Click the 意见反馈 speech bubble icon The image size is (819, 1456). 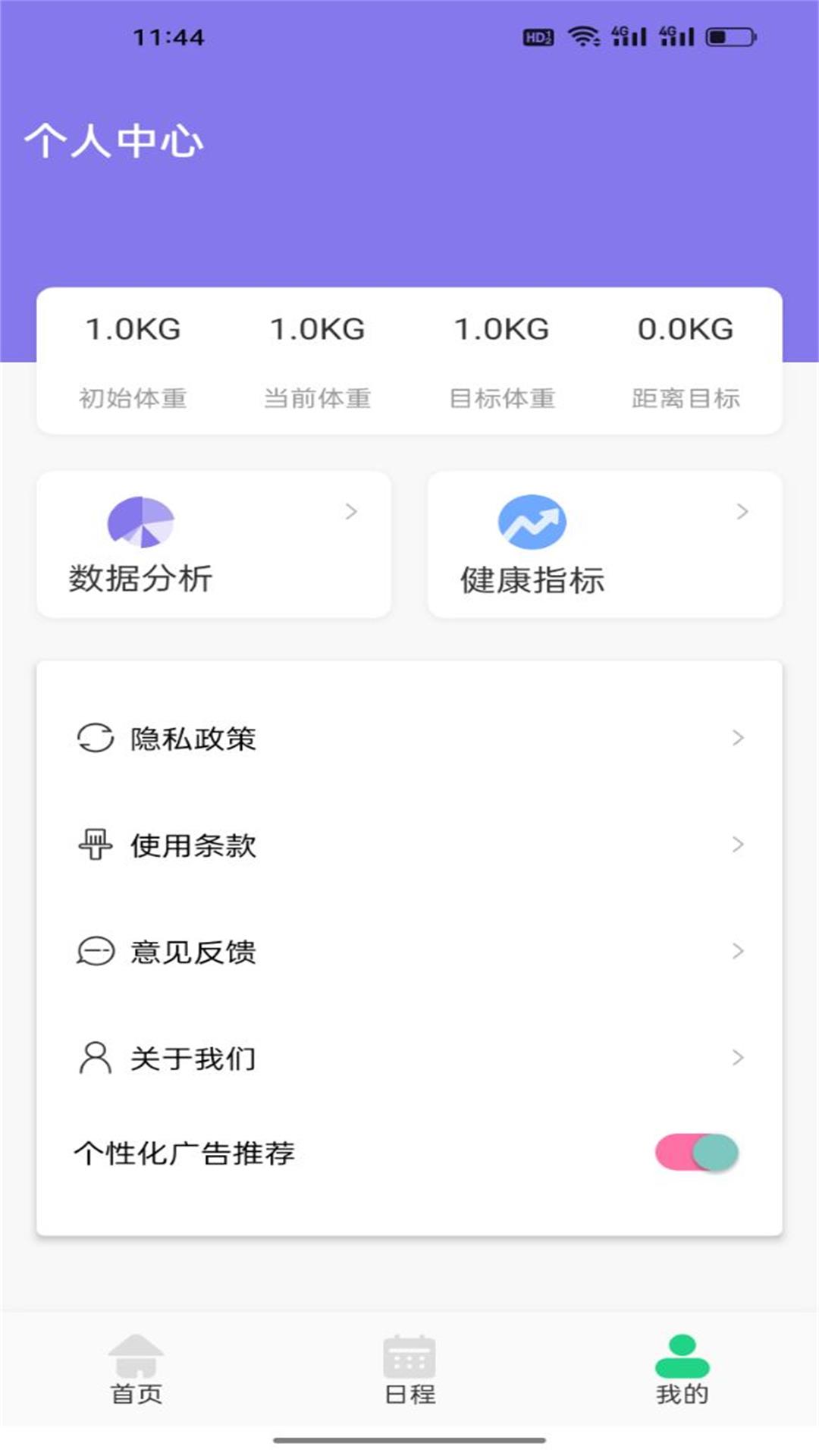(x=94, y=952)
